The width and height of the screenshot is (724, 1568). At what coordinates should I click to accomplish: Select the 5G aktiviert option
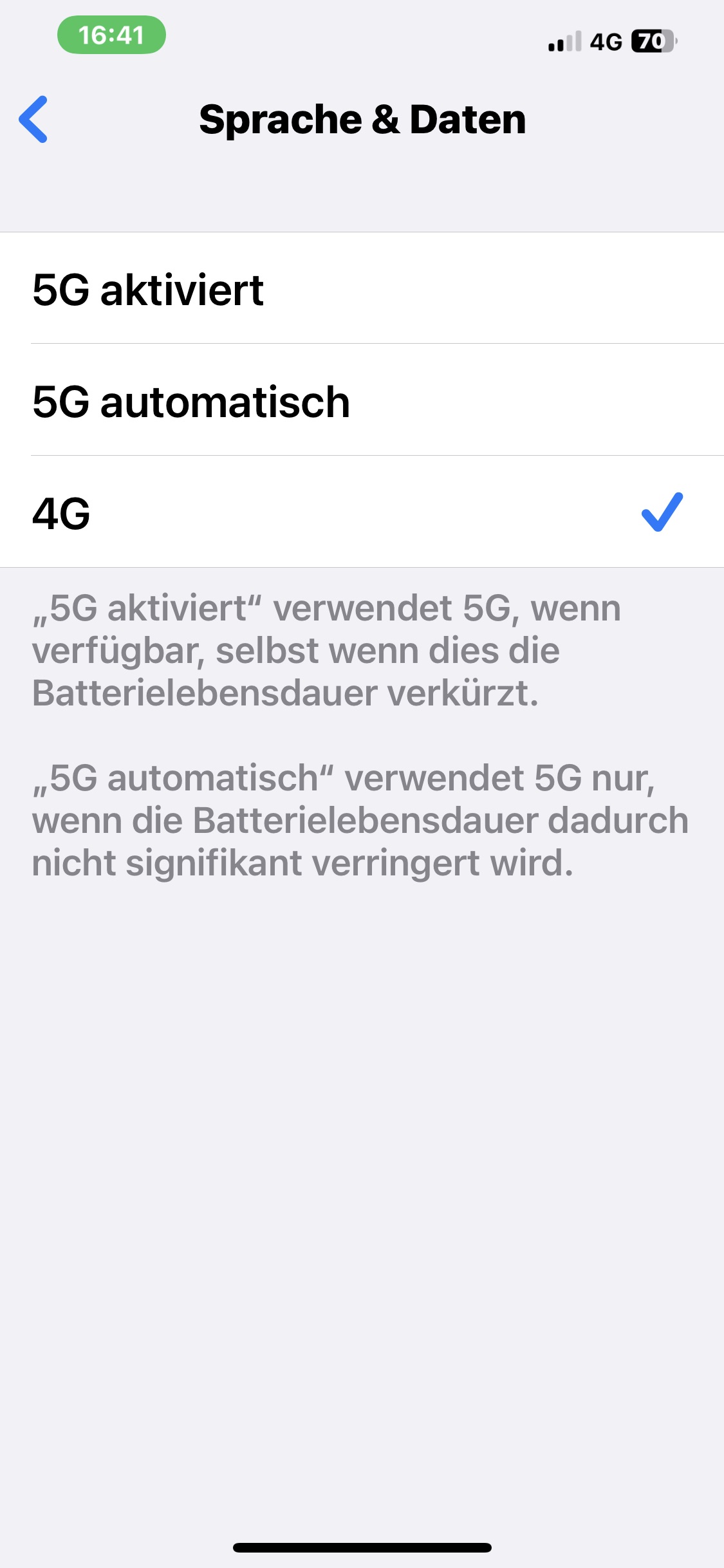coord(360,289)
